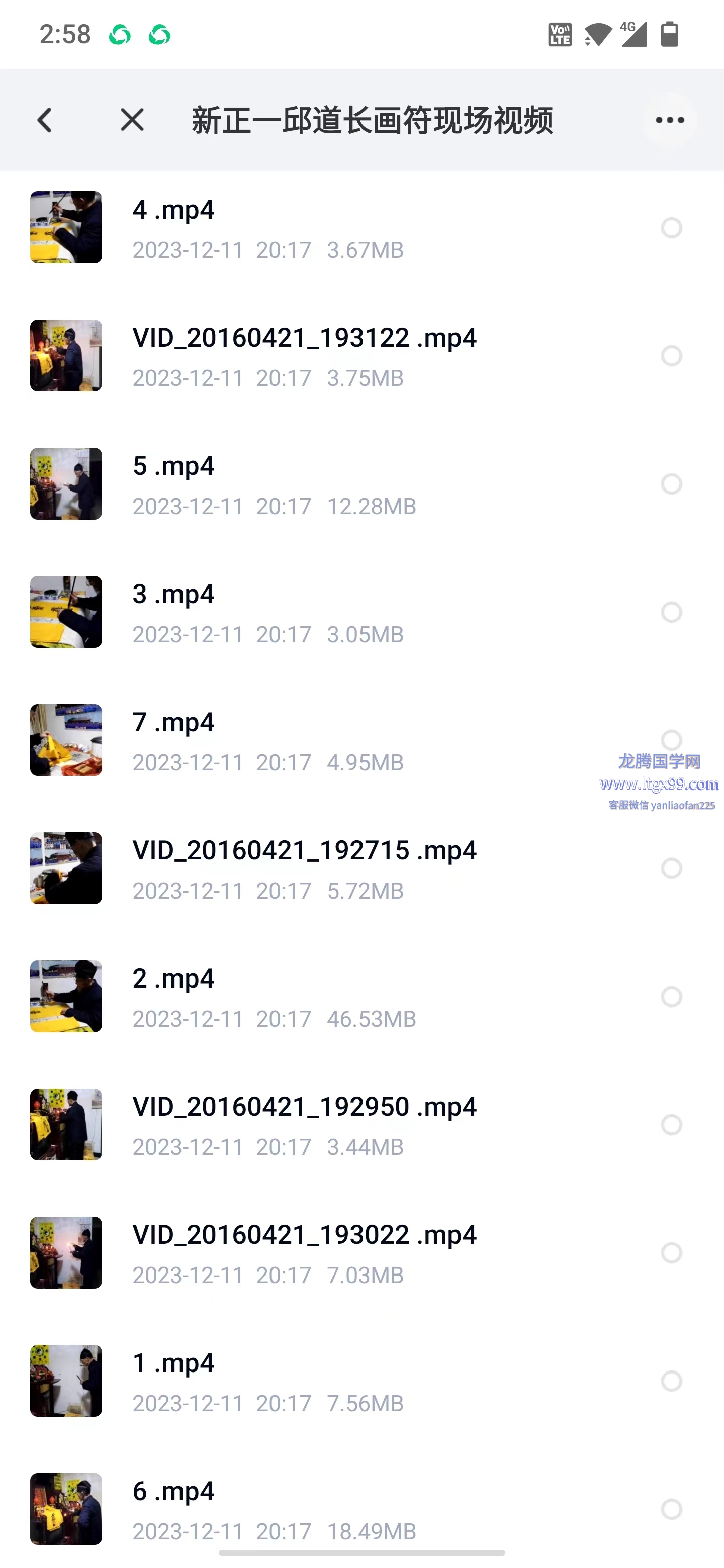The height and width of the screenshot is (1568, 724).
Task: Select the radio button for 2 .mp4
Action: tap(671, 997)
